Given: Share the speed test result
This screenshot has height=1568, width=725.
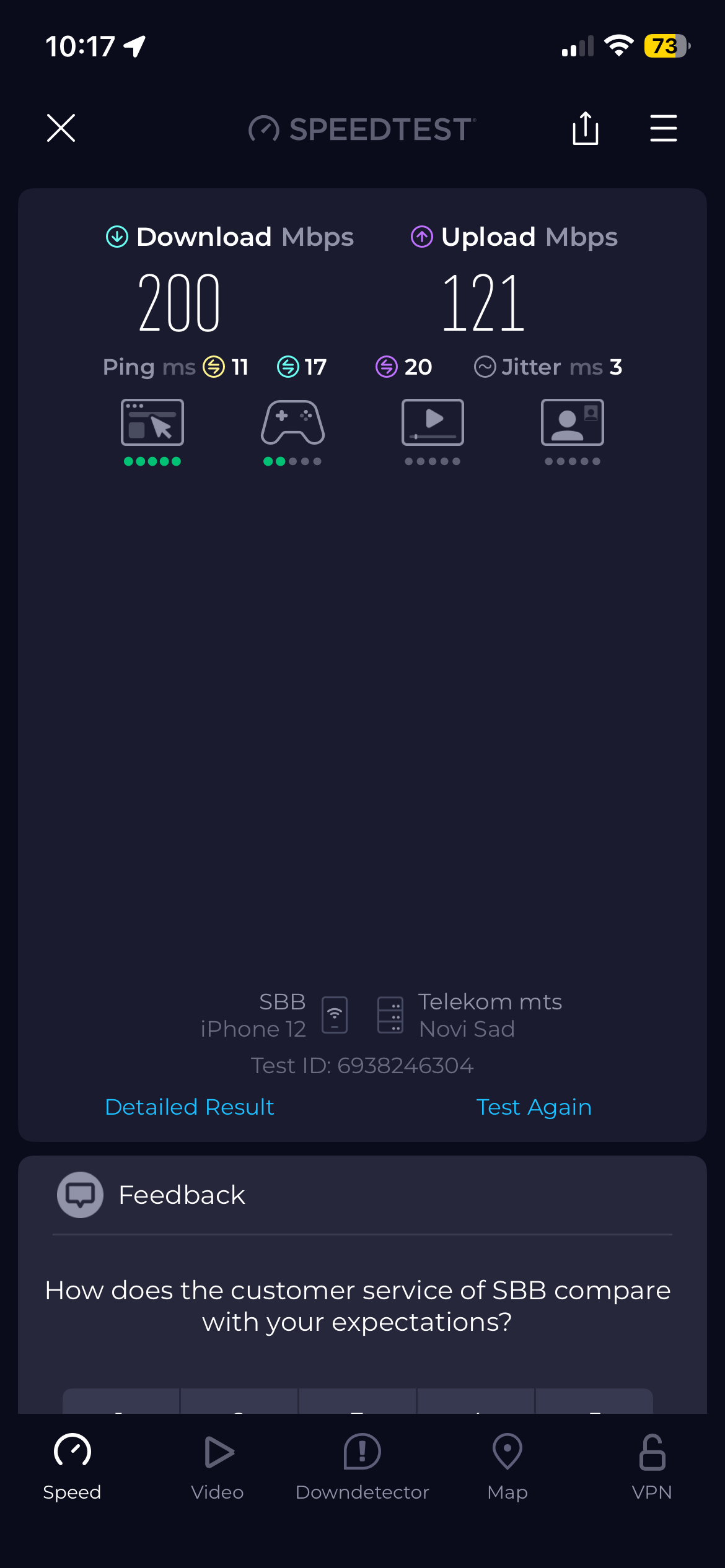Looking at the screenshot, I should pyautogui.click(x=585, y=128).
